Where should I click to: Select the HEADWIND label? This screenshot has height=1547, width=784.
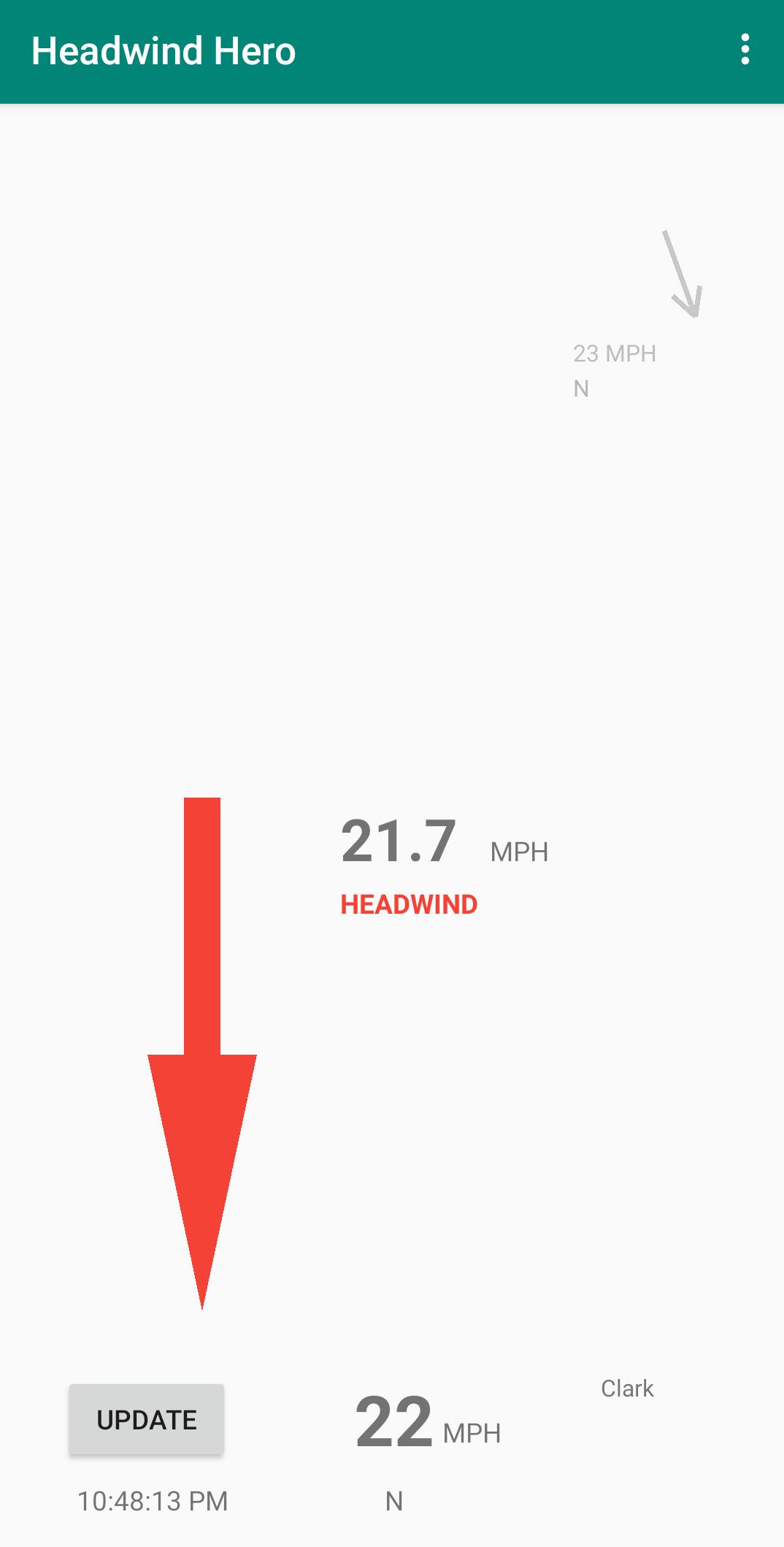pos(409,904)
